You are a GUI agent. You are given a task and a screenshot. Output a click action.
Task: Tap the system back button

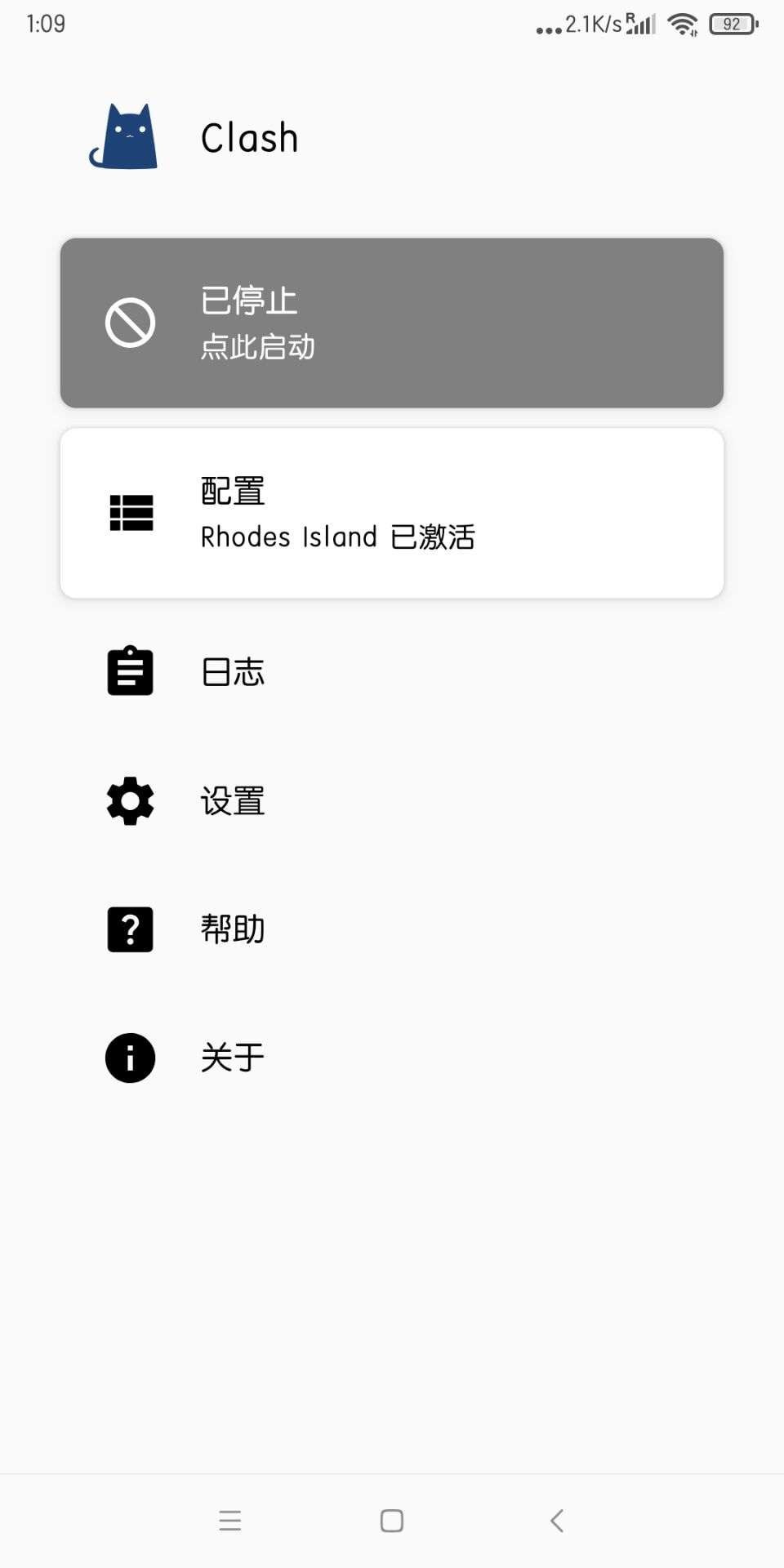(557, 1521)
